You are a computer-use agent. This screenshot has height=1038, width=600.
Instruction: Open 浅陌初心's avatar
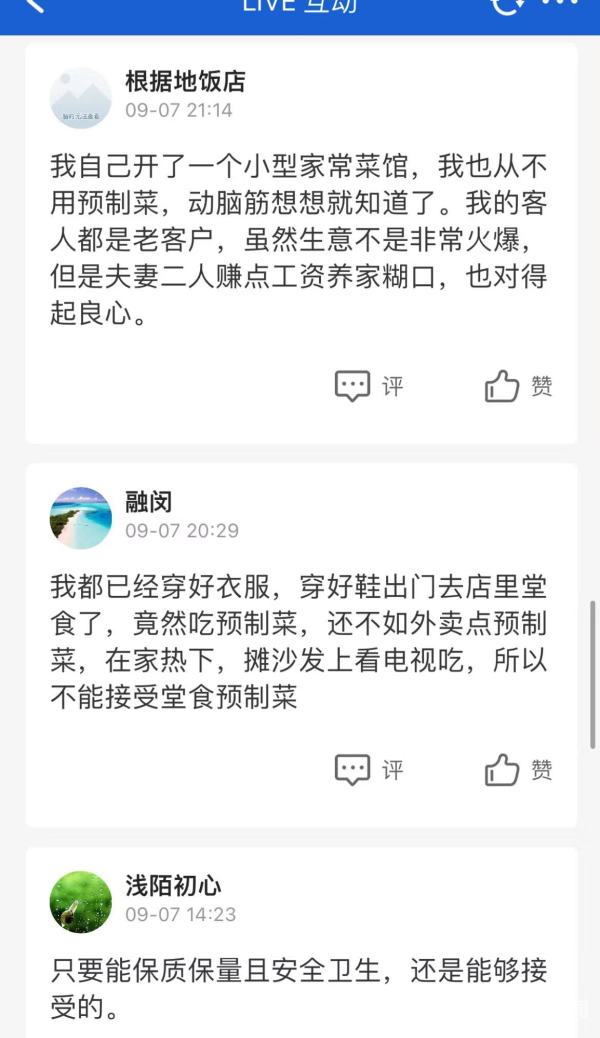[x=80, y=901]
